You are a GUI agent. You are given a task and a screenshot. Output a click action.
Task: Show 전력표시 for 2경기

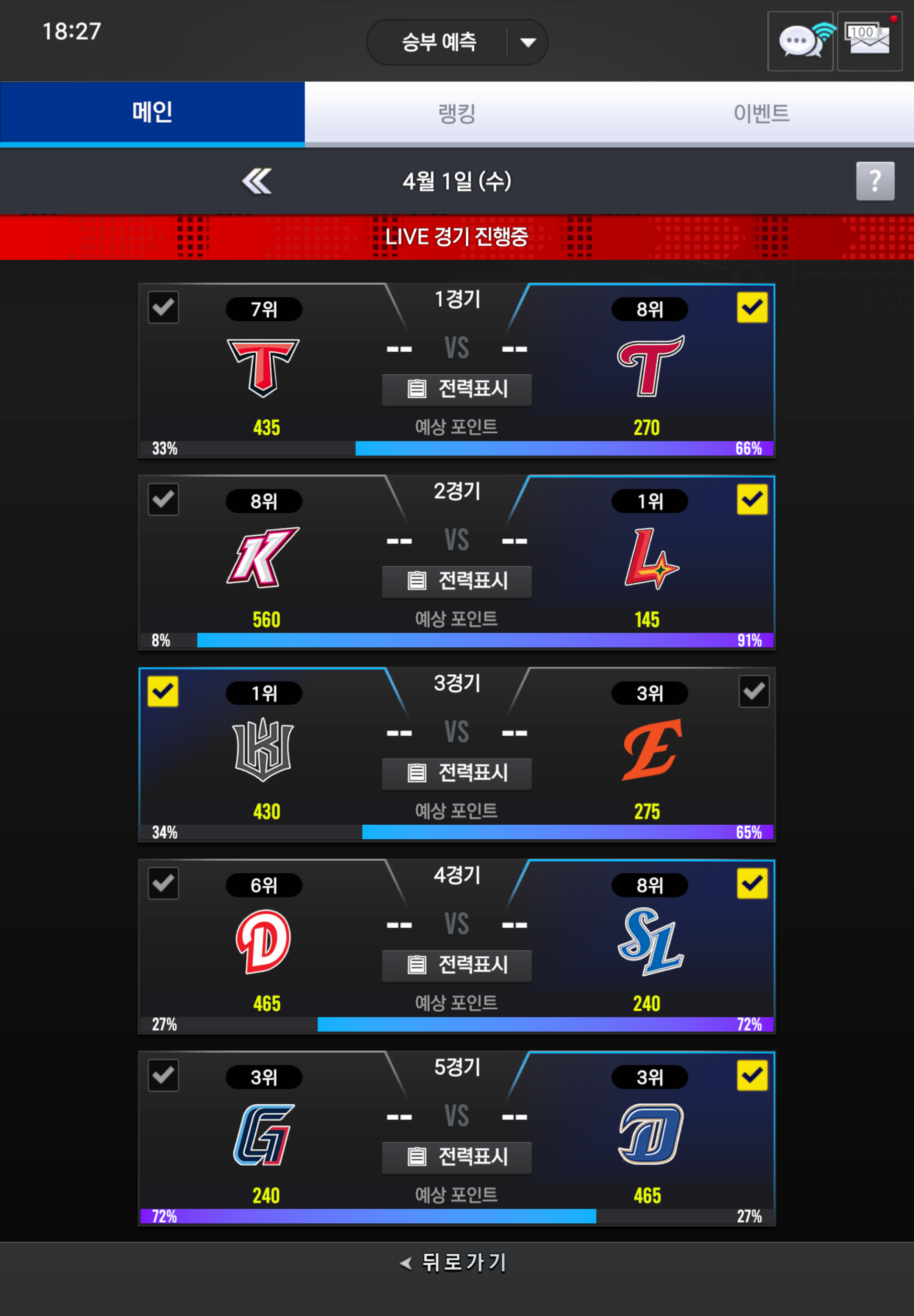[x=457, y=581]
